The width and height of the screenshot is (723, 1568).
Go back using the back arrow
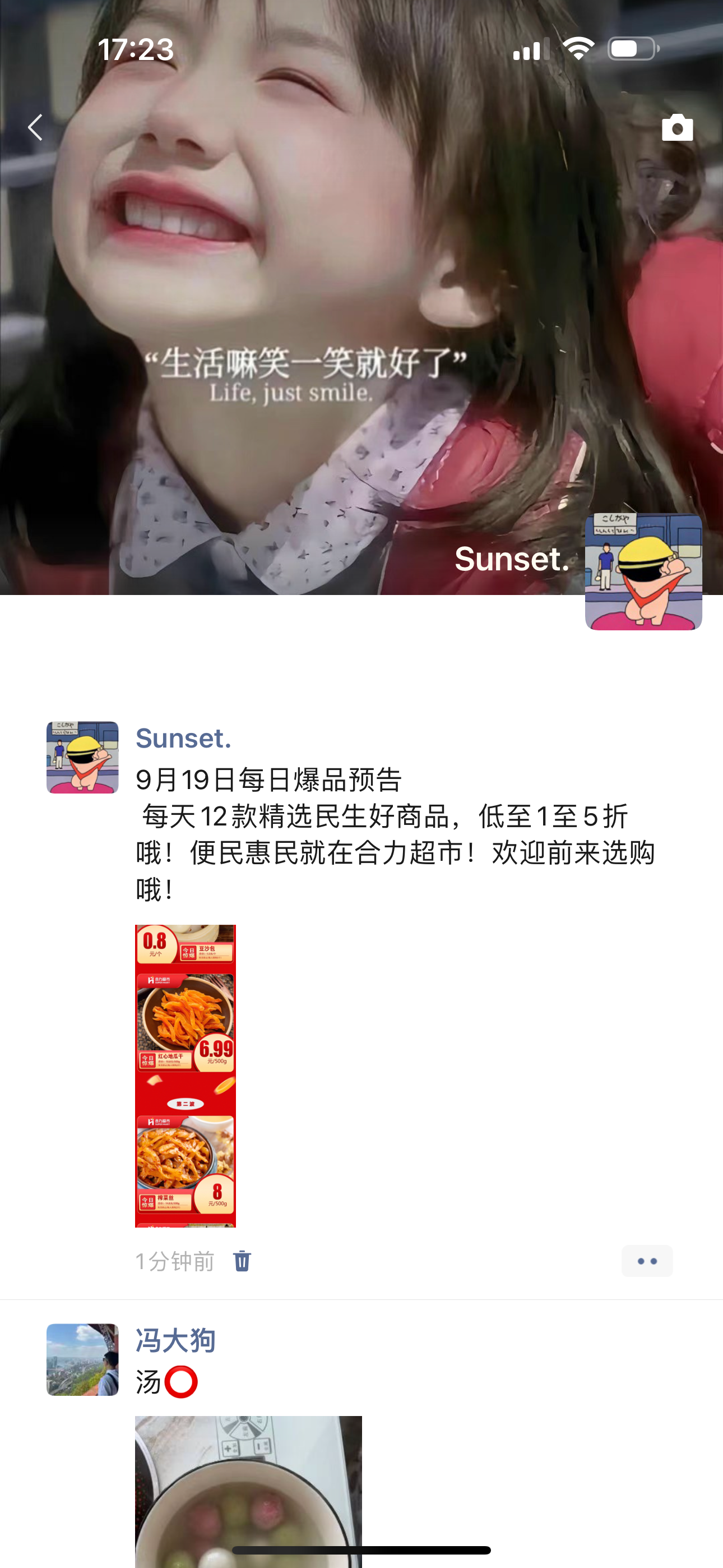pos(35,127)
